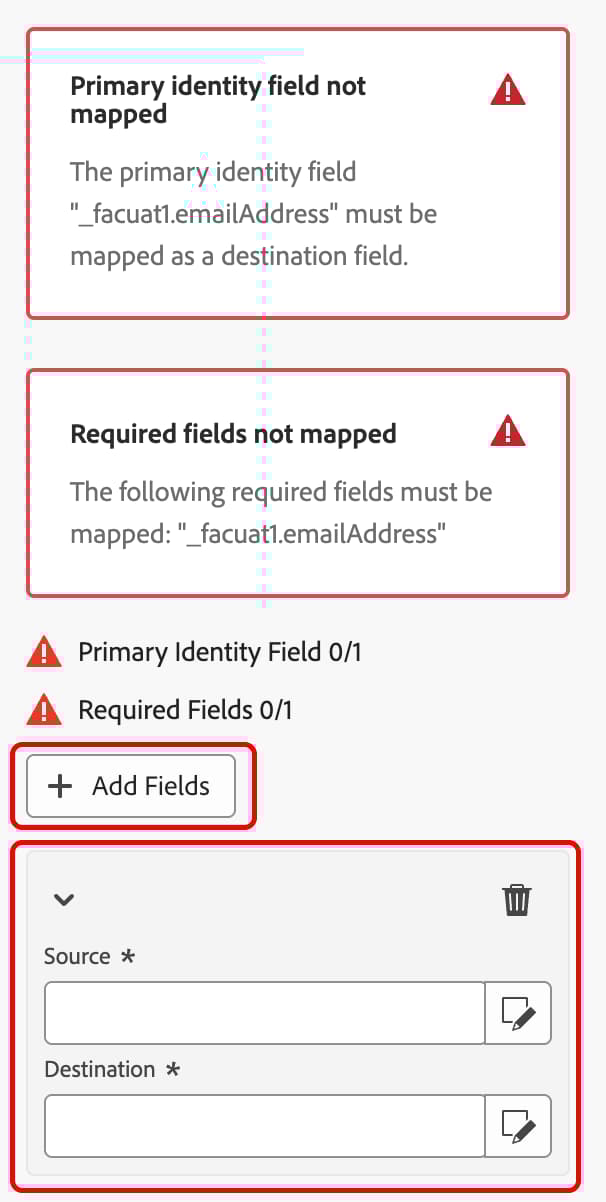The width and height of the screenshot is (606, 1202).
Task: Open the Source field picker icon
Action: (x=518, y=1013)
